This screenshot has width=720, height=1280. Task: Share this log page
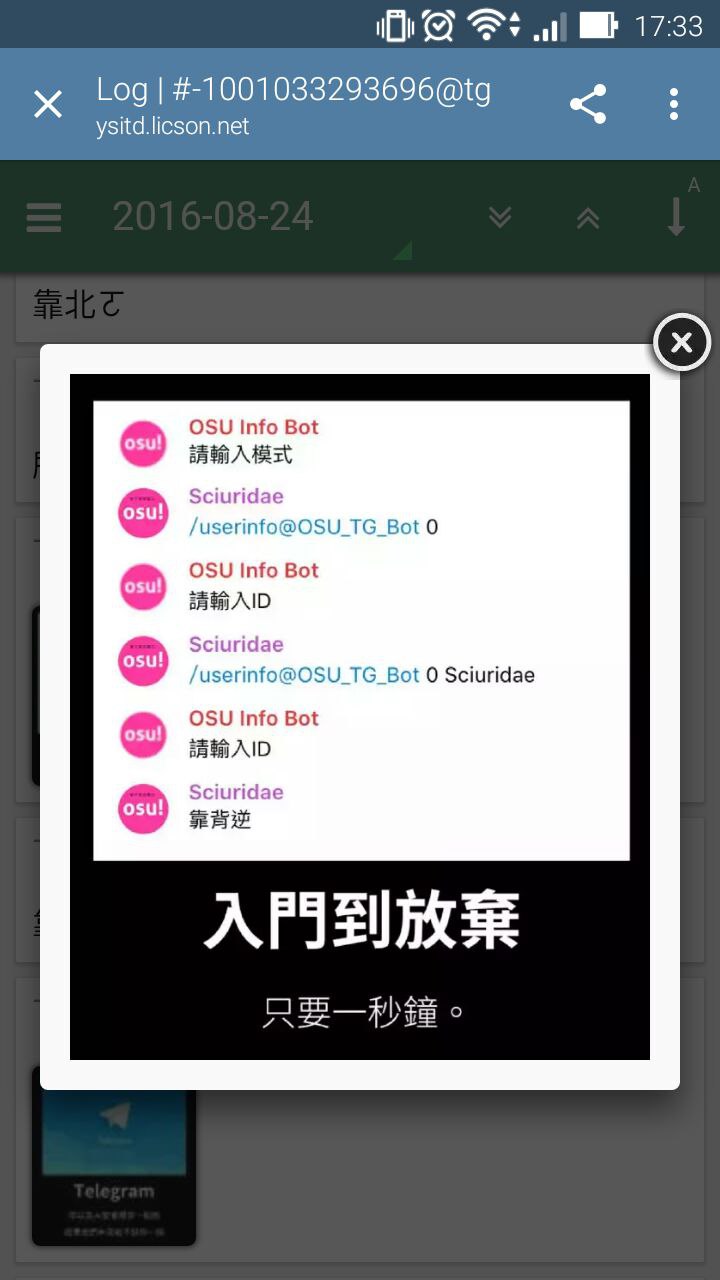tap(588, 104)
